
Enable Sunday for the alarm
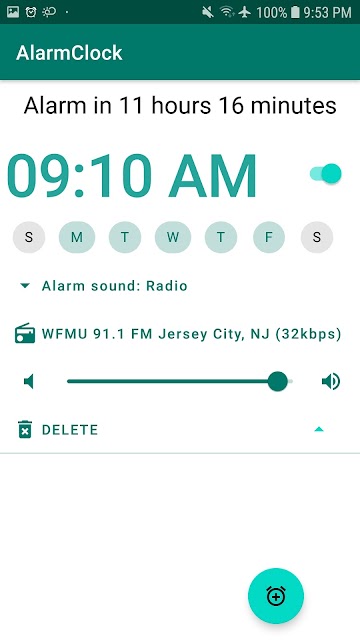tap(29, 237)
